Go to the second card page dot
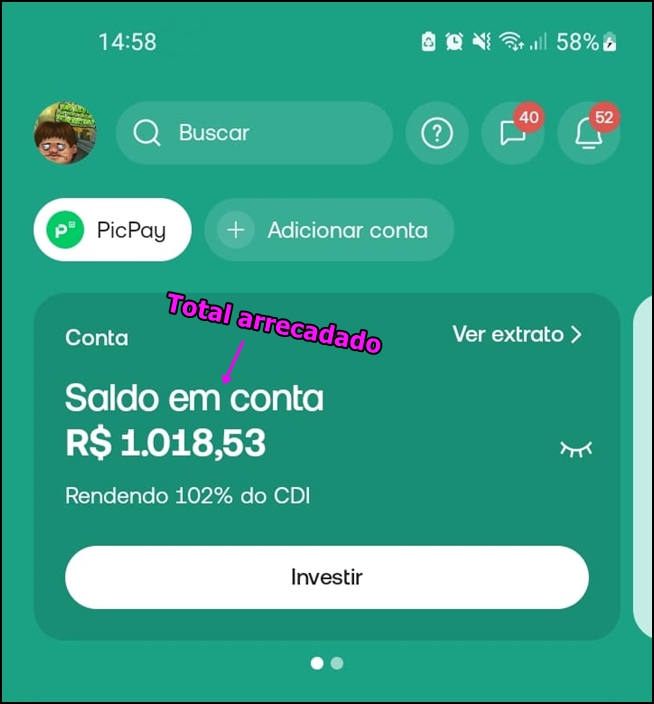The width and height of the screenshot is (654, 704). point(337,663)
